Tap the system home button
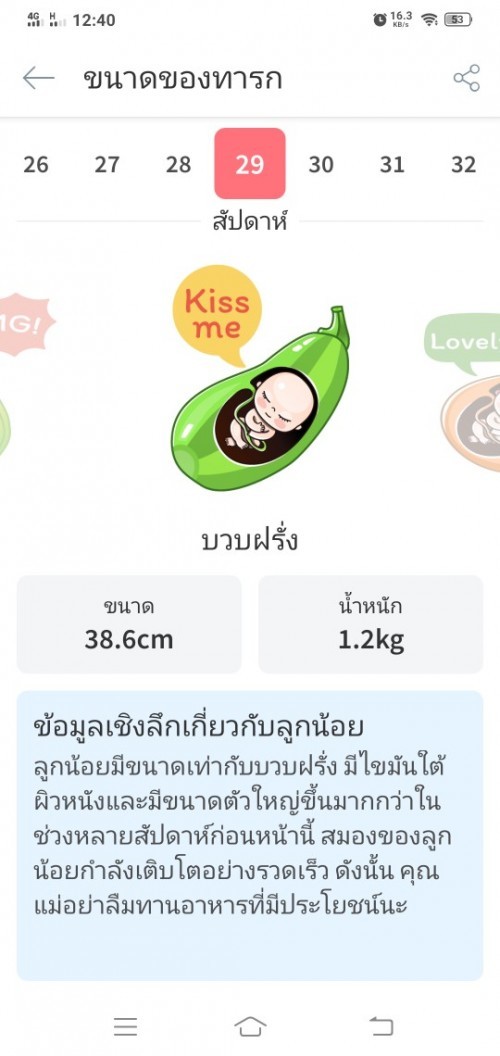500x1056 pixels. [250, 1026]
